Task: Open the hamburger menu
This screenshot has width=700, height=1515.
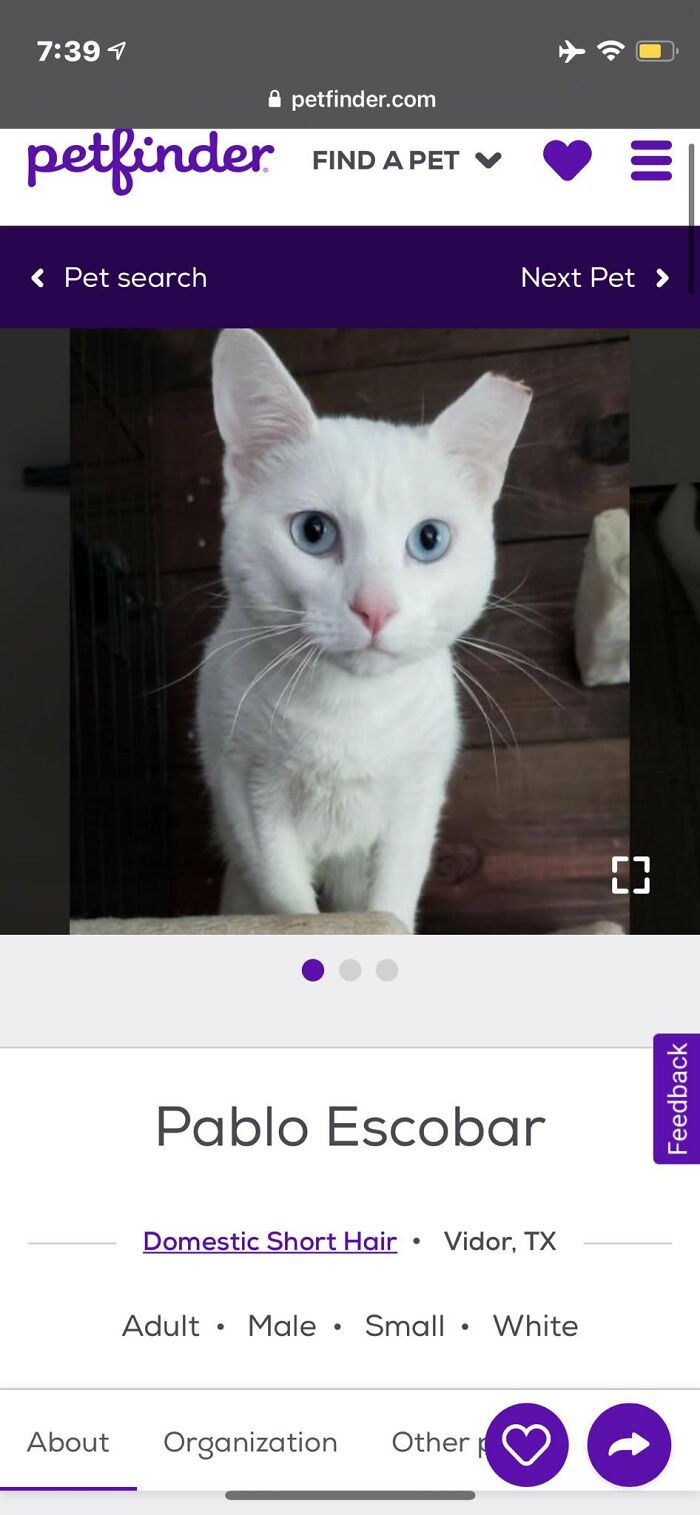Action: tap(651, 160)
